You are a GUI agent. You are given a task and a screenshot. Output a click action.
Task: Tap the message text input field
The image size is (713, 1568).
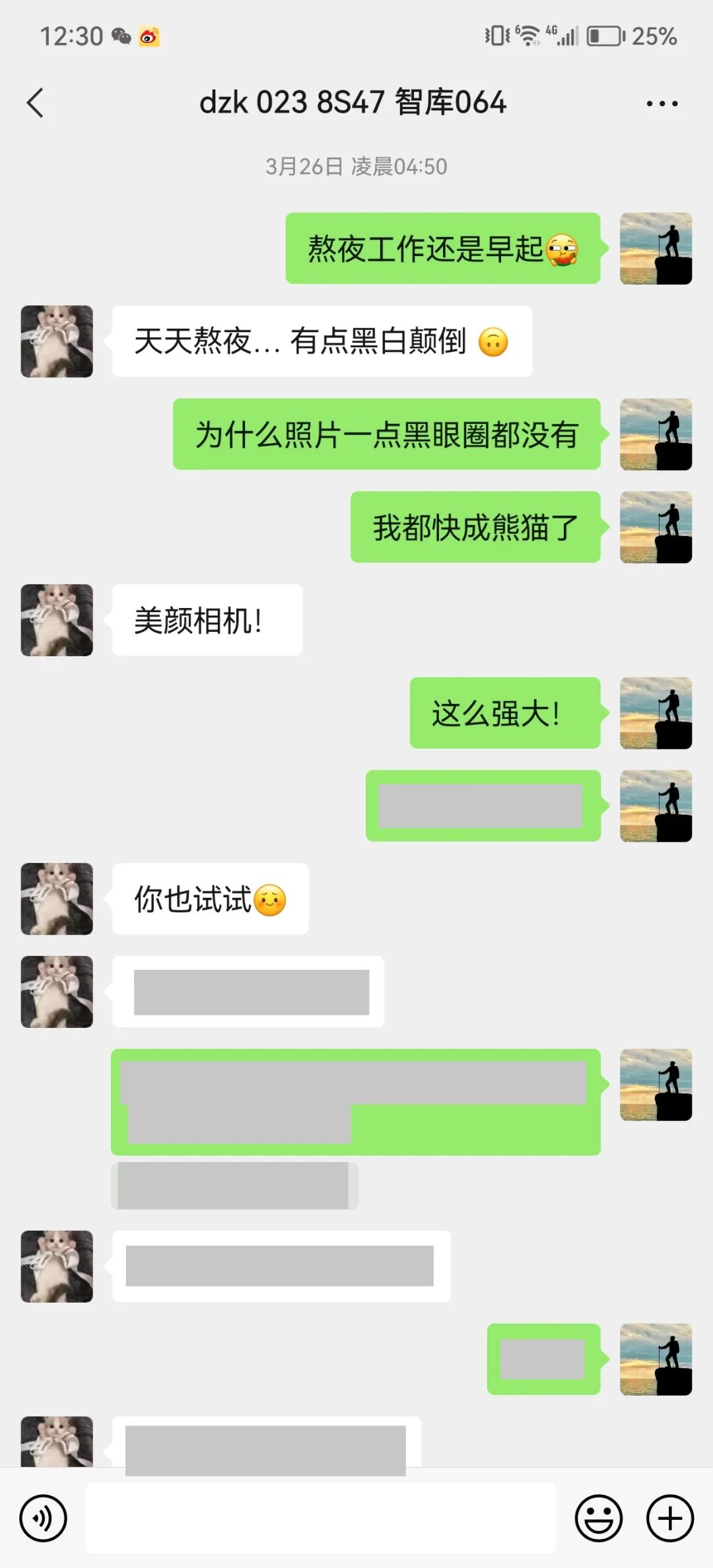pos(321,1518)
